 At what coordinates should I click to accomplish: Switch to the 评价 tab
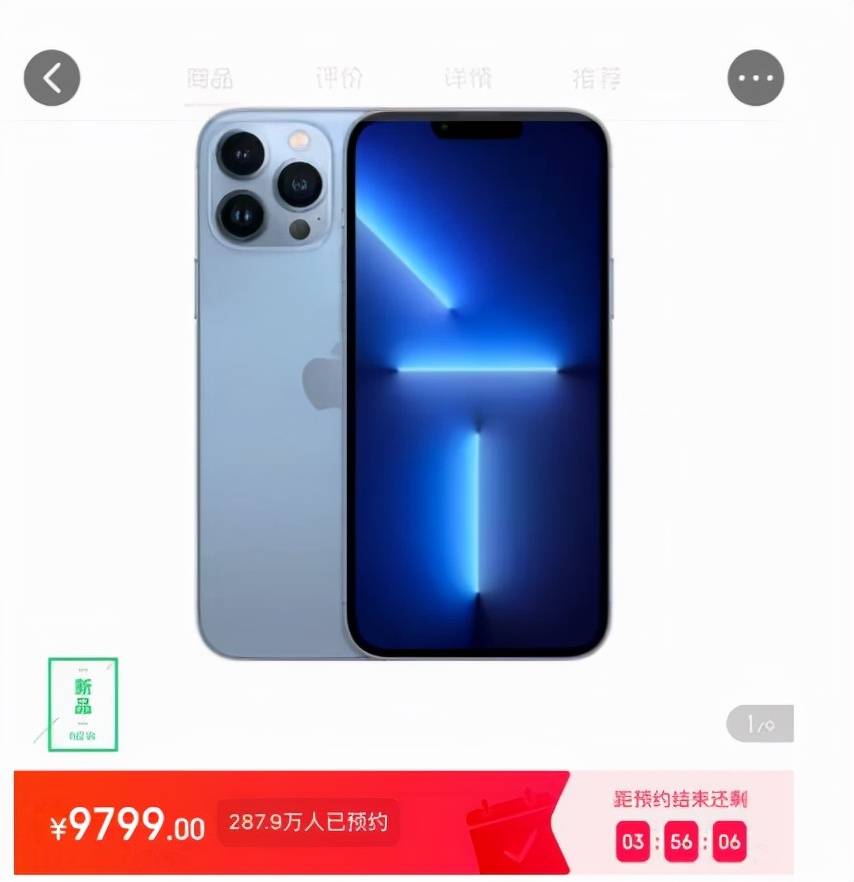pos(339,78)
